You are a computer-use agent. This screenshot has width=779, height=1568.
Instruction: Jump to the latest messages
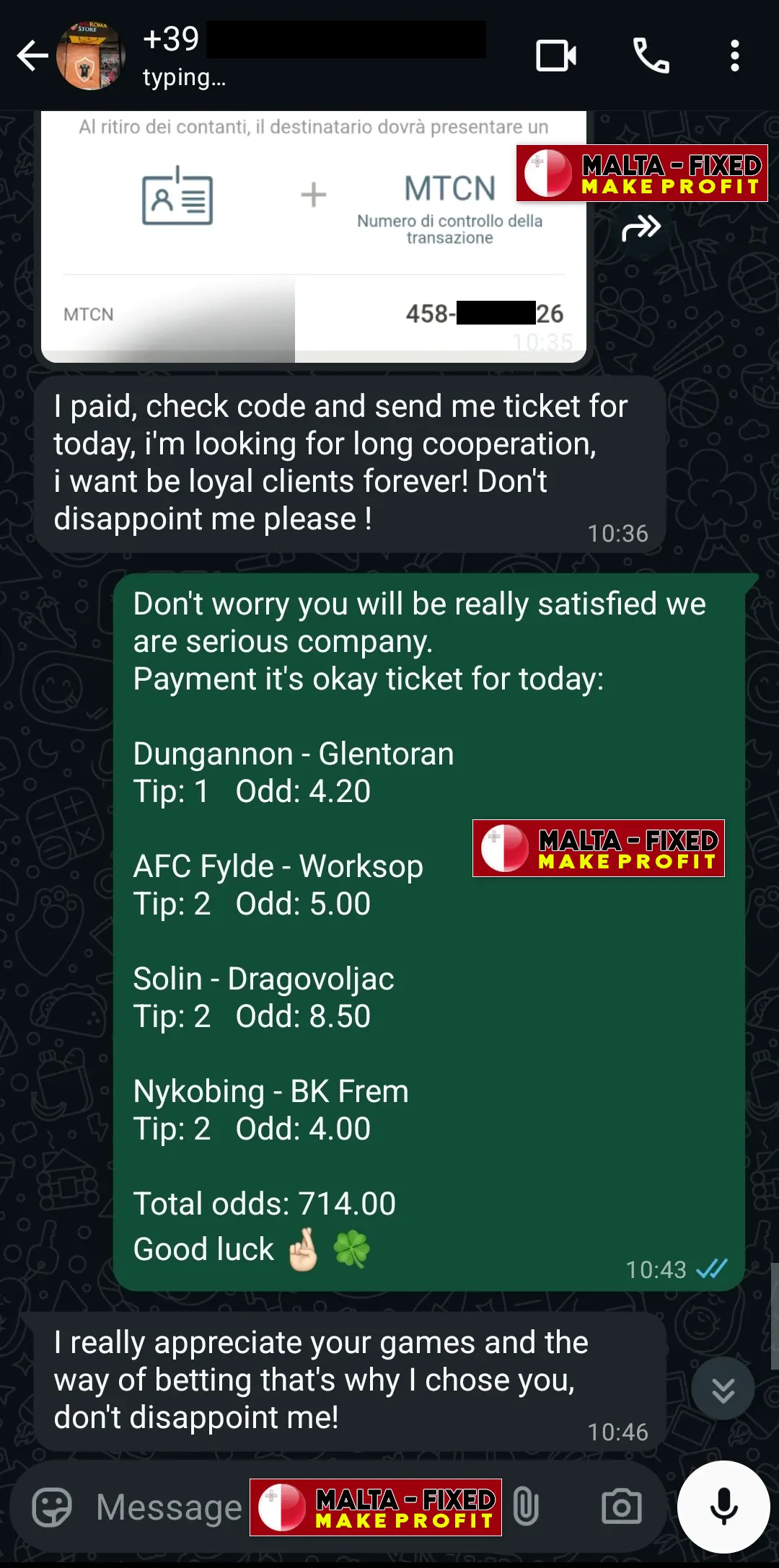(x=723, y=1389)
